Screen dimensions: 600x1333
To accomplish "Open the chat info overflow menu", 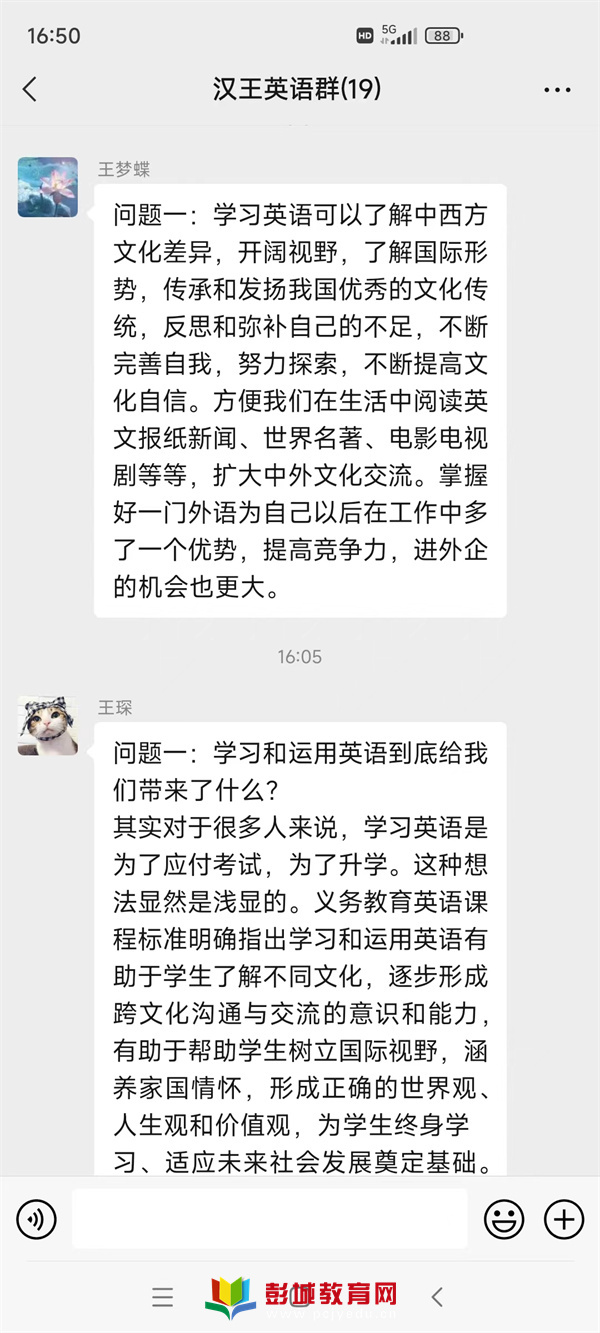I will click(x=557, y=90).
